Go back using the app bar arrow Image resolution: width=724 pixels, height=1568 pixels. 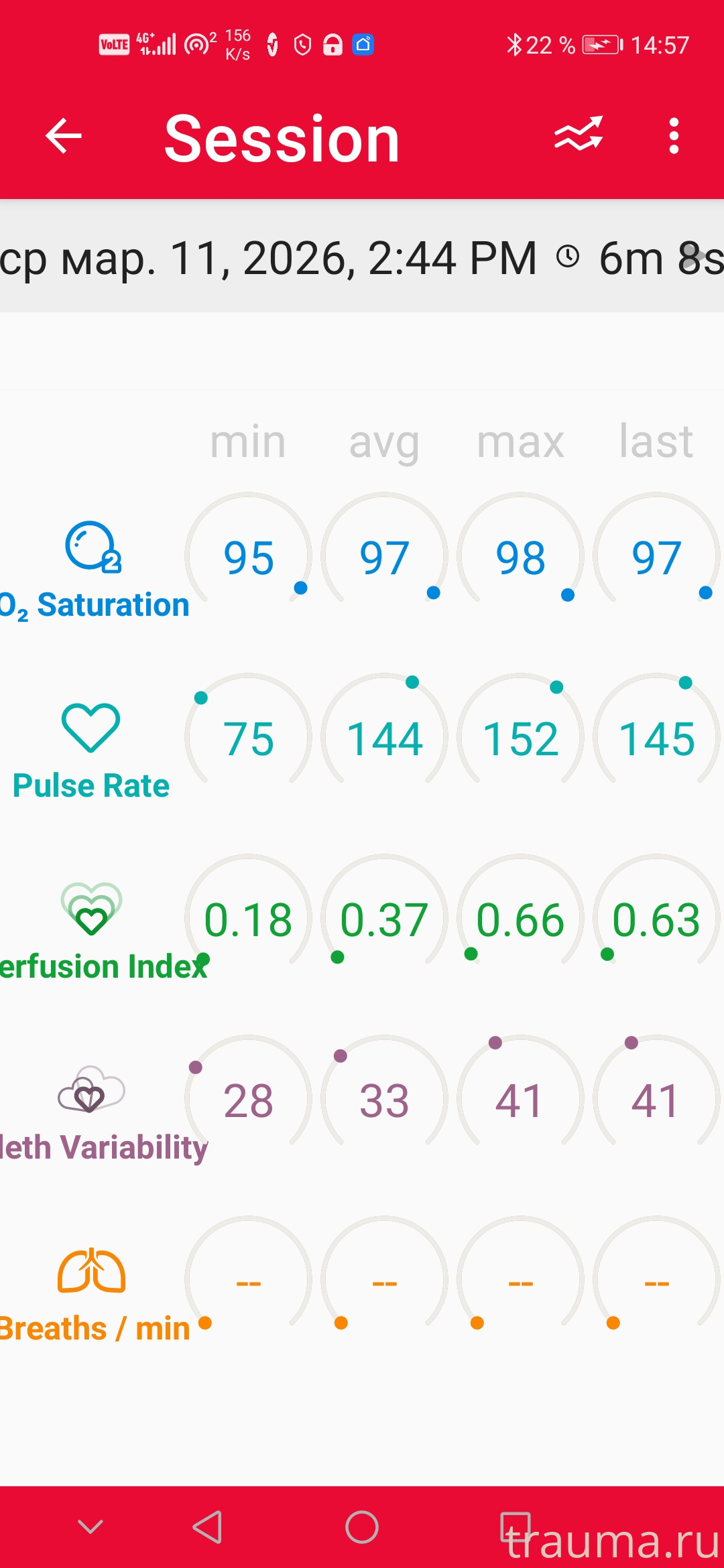pyautogui.click(x=64, y=136)
